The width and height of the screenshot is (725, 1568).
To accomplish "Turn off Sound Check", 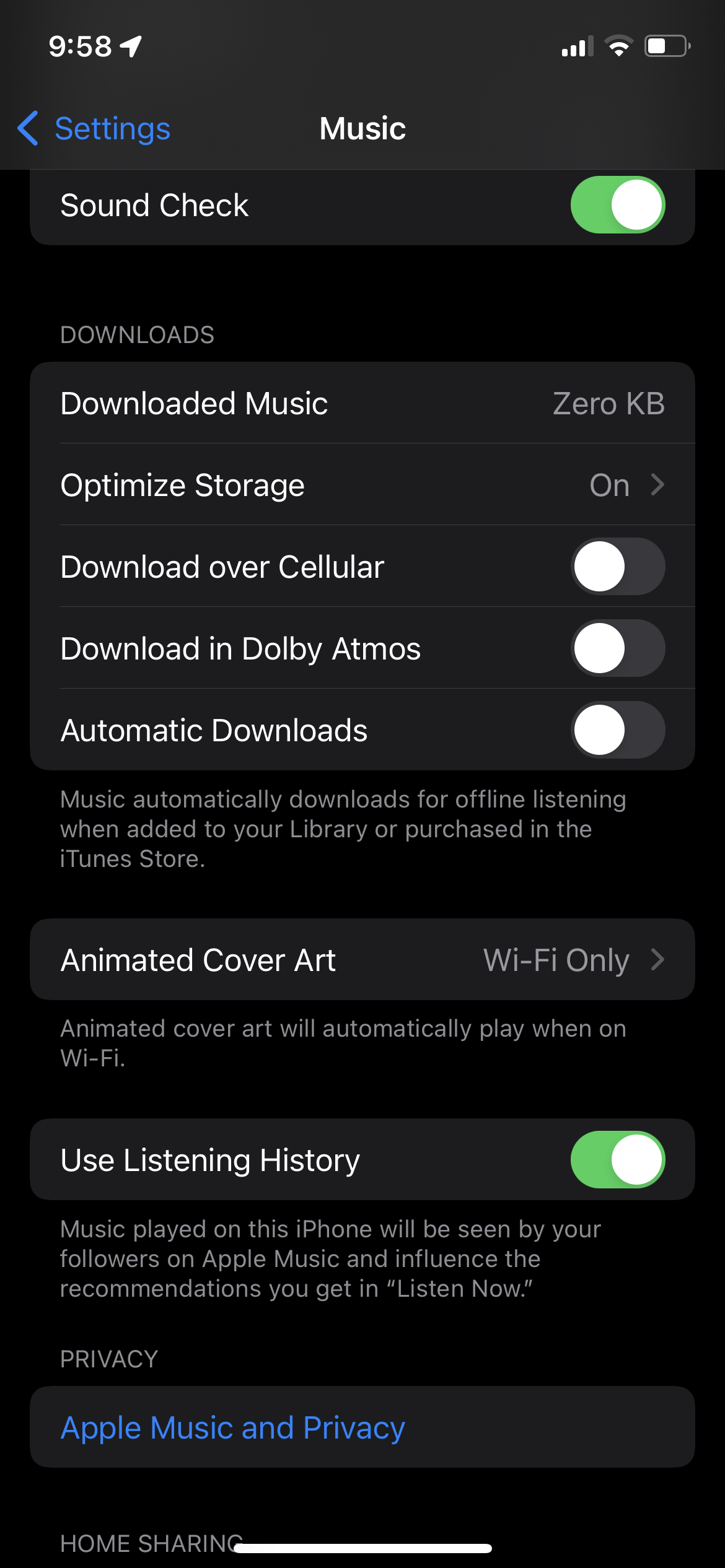I will (x=617, y=205).
